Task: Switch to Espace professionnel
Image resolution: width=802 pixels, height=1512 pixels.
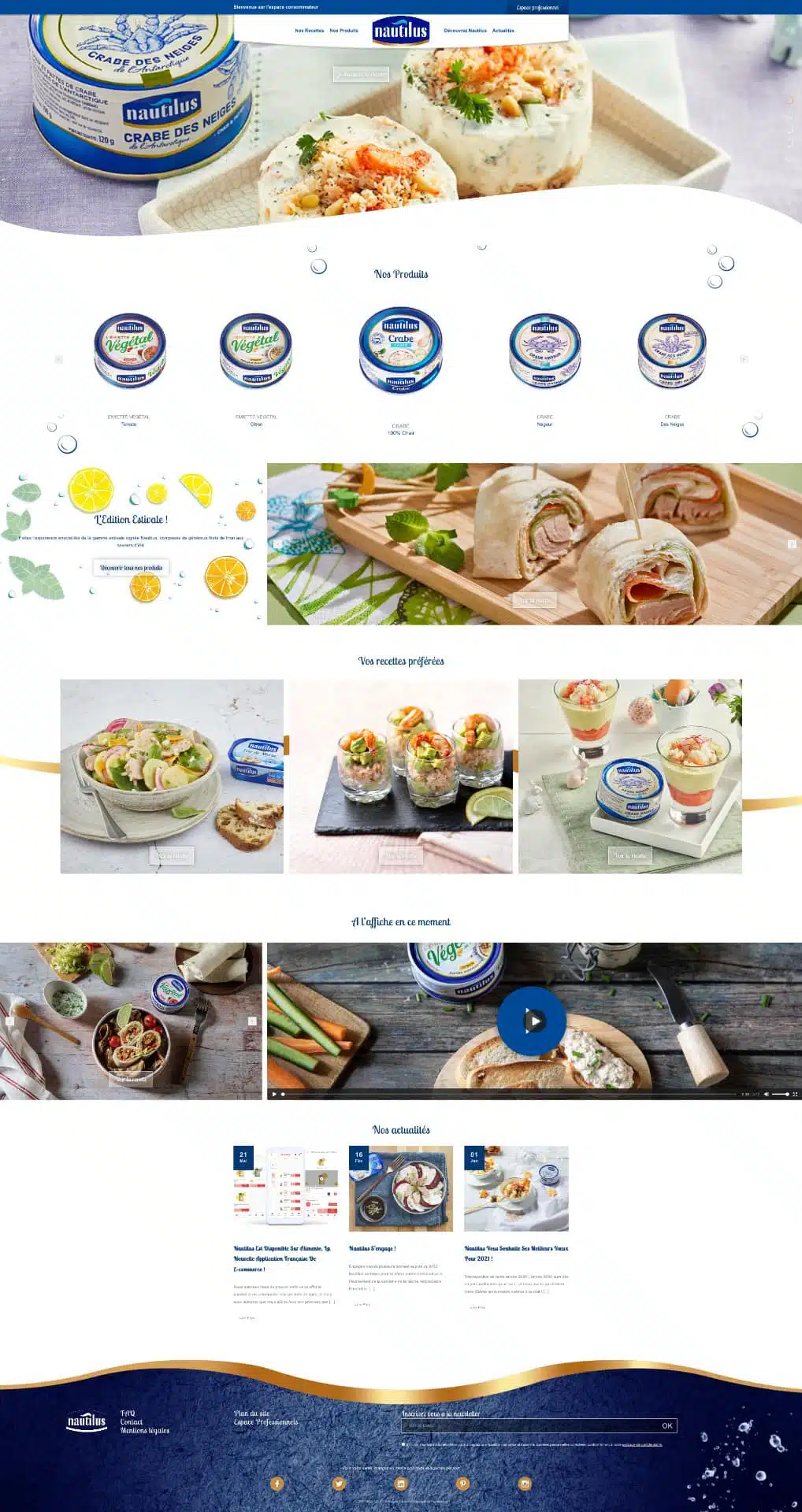Action: click(x=537, y=7)
